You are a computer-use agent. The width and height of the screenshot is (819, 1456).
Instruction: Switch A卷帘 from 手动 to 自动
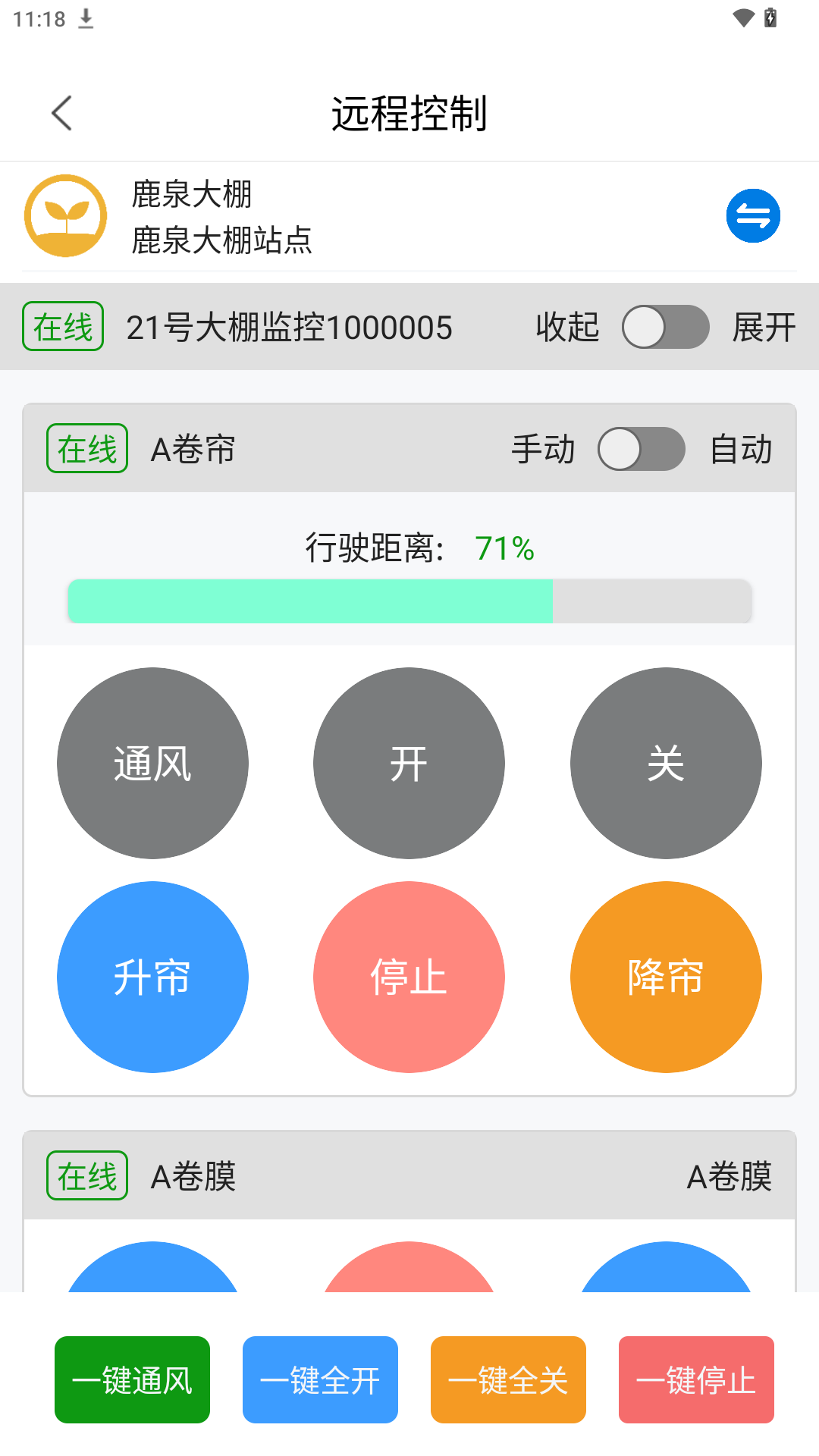(641, 449)
